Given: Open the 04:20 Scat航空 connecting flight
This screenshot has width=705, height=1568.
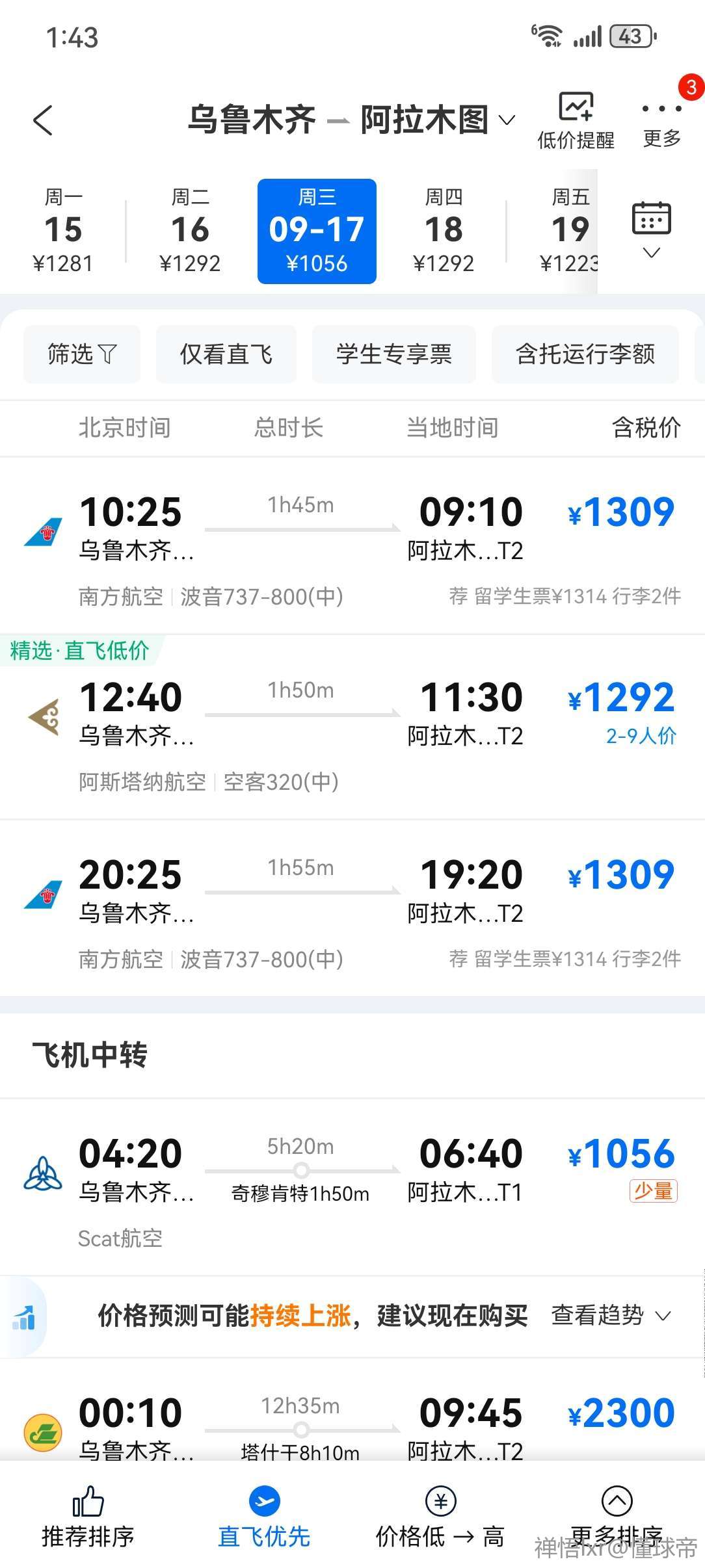Looking at the screenshot, I should [x=352, y=1188].
